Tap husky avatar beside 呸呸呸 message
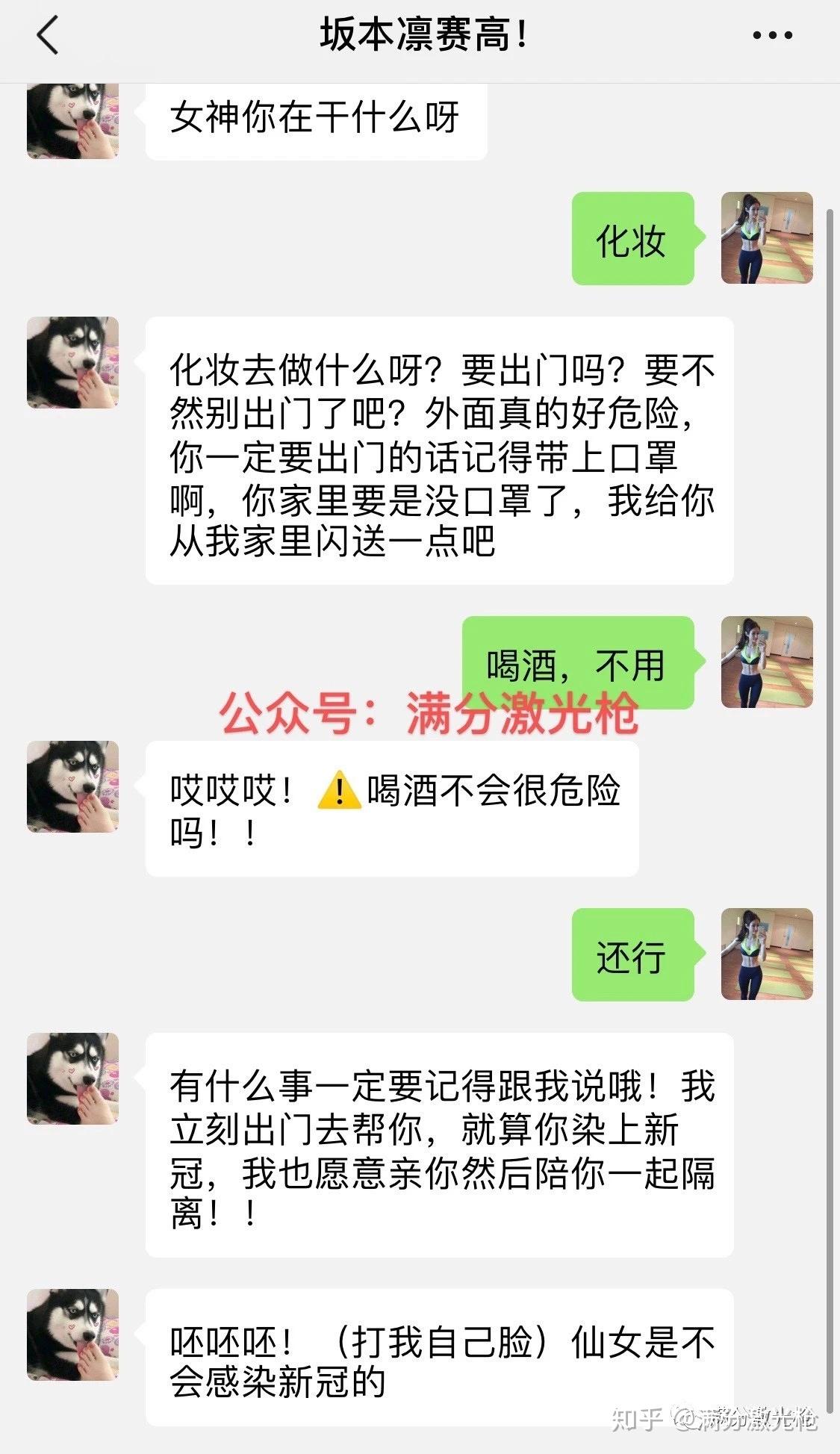 point(72,1335)
